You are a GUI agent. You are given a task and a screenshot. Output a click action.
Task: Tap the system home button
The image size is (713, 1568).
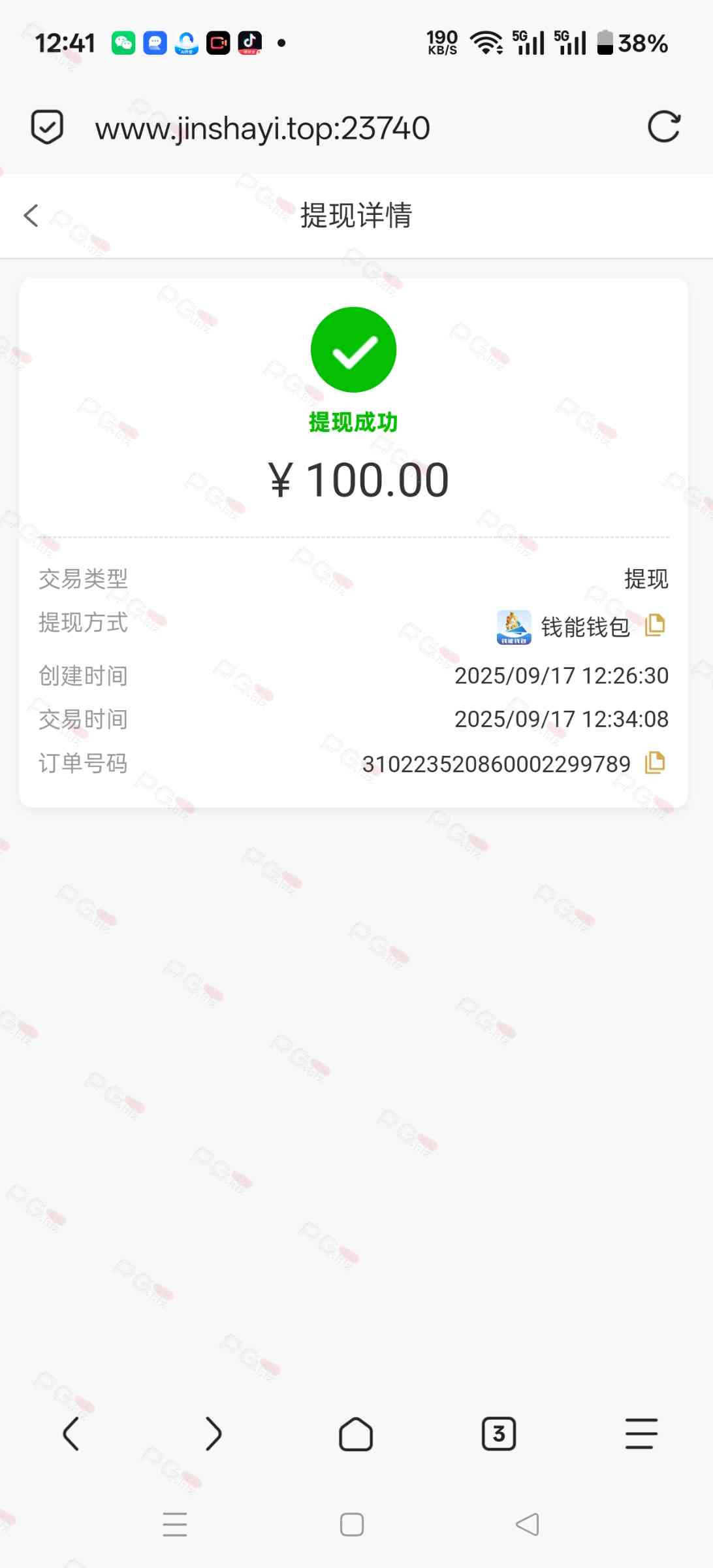click(352, 1525)
